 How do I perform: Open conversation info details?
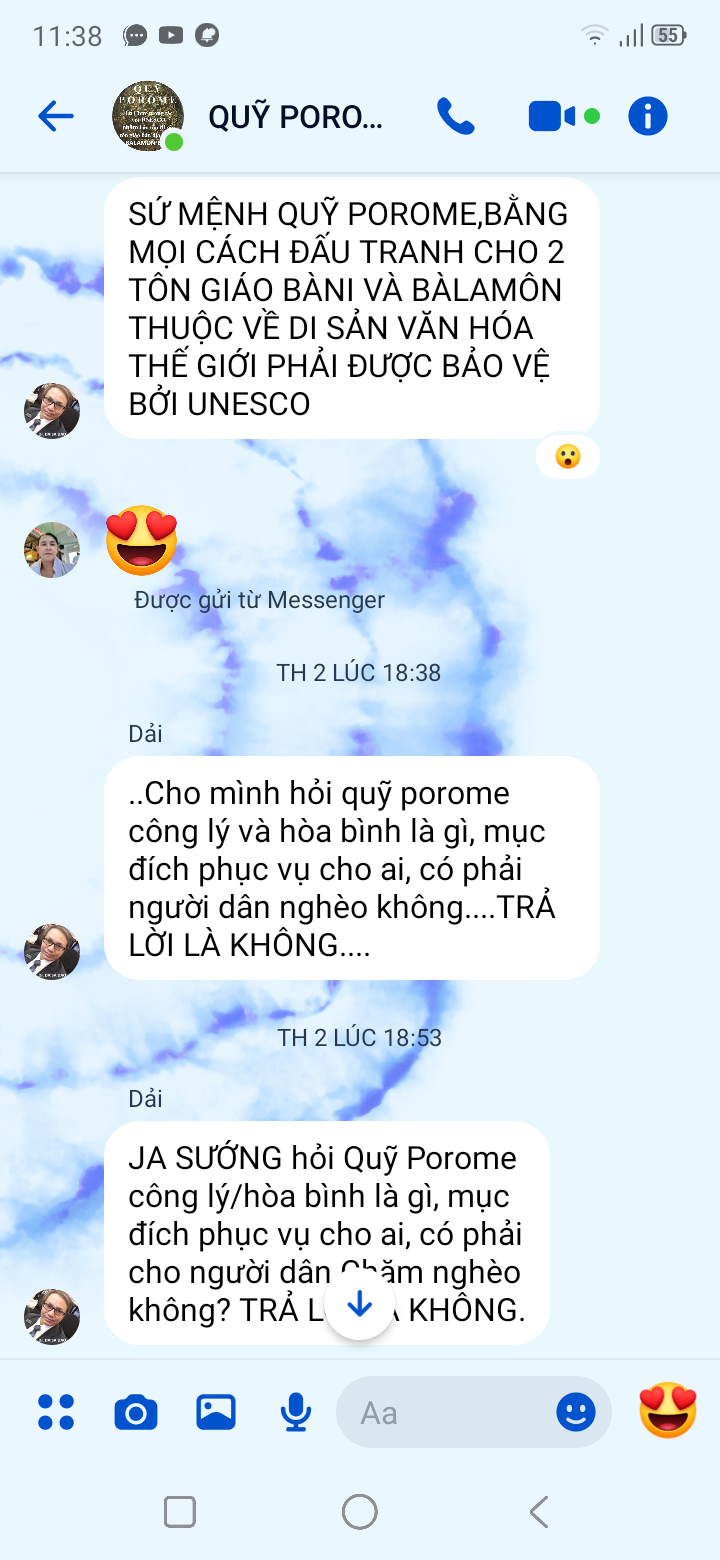(647, 117)
